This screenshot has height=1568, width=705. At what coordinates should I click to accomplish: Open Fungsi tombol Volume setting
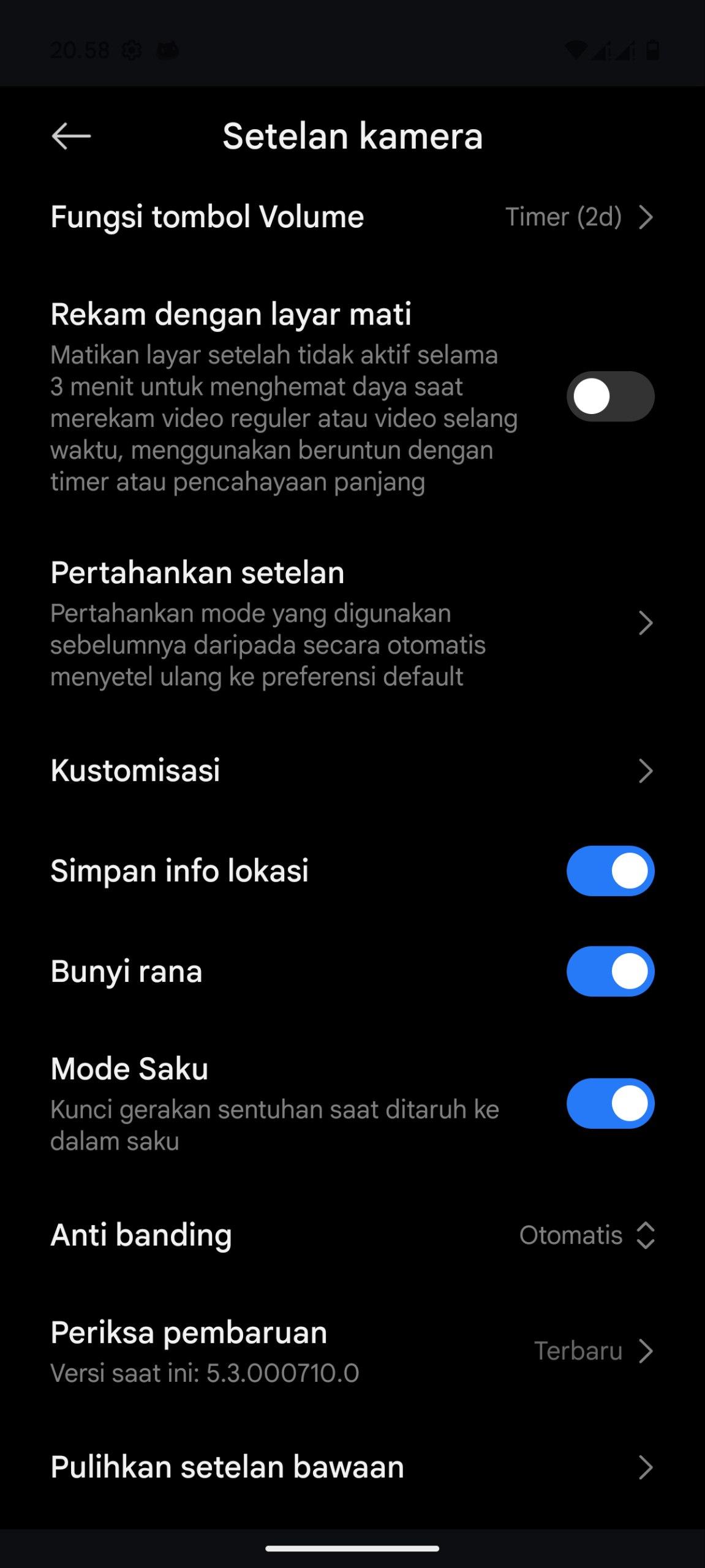point(352,217)
